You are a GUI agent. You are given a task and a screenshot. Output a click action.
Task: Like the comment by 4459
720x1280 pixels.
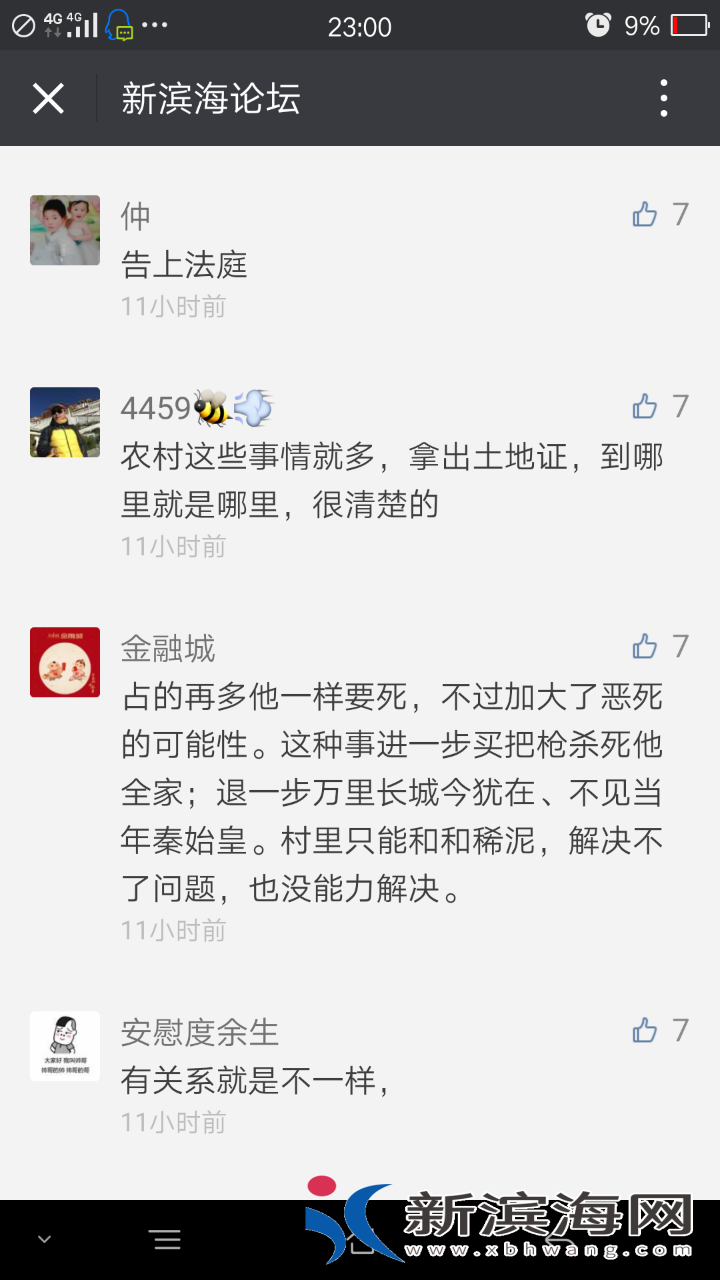(x=645, y=406)
